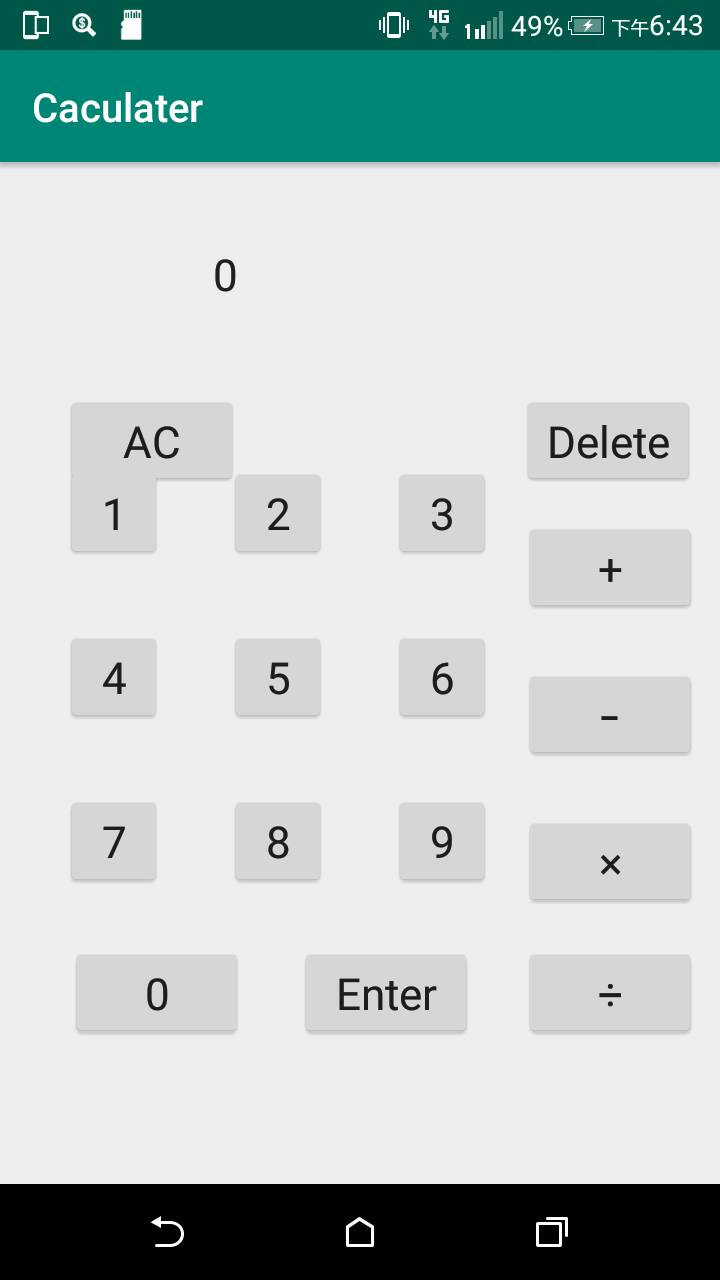
Task: Tap the Enter button
Action: pos(386,994)
